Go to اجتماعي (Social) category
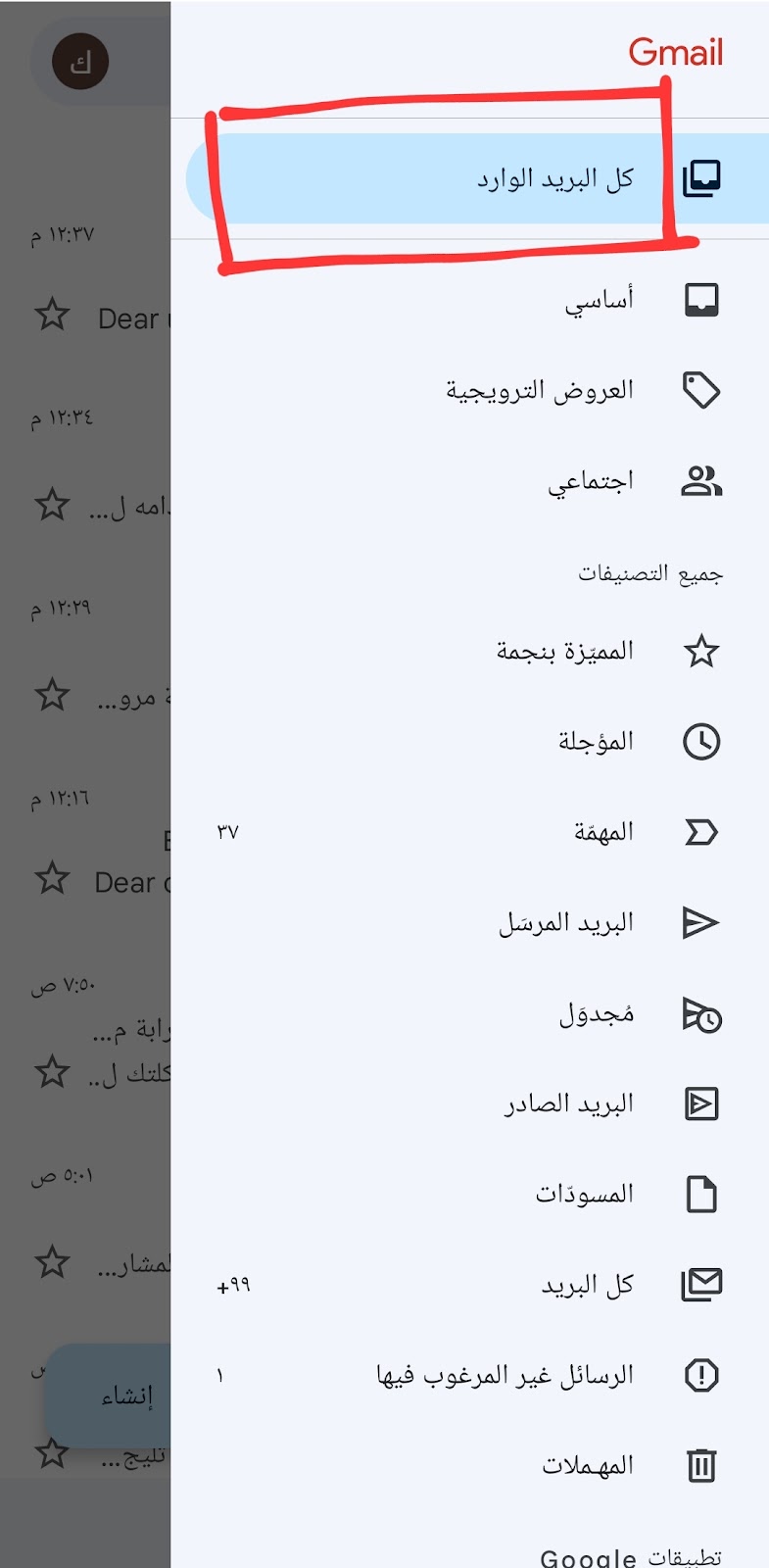 [x=470, y=481]
